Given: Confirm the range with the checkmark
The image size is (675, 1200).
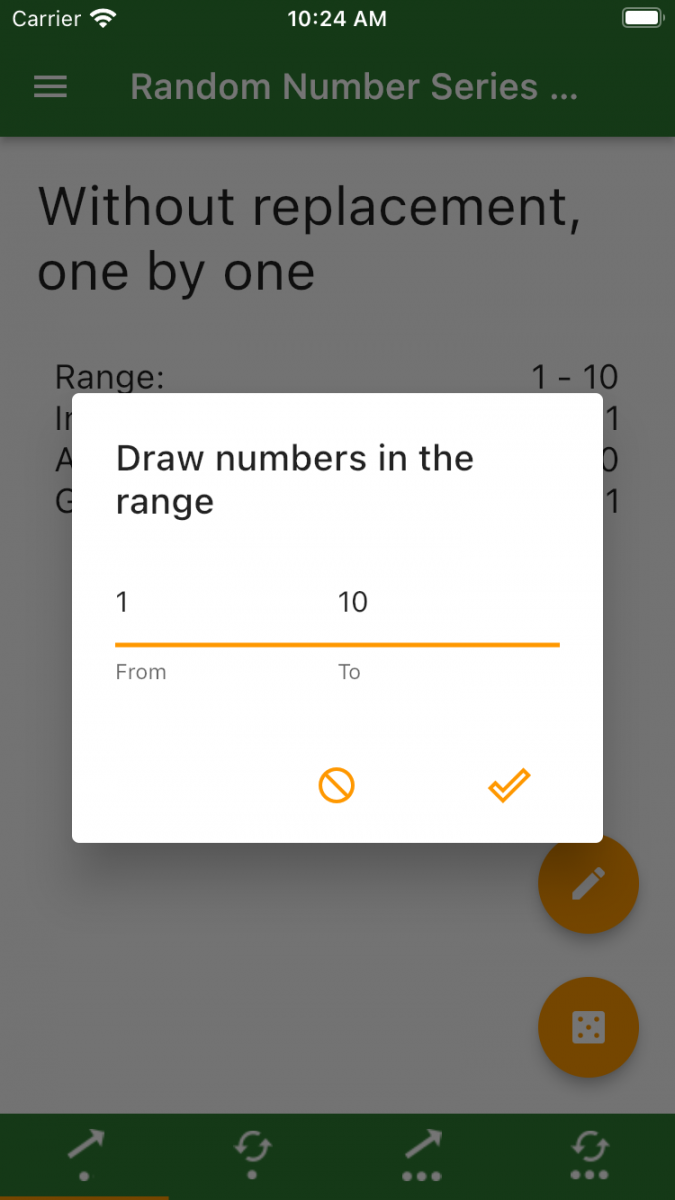Looking at the screenshot, I should point(509,786).
